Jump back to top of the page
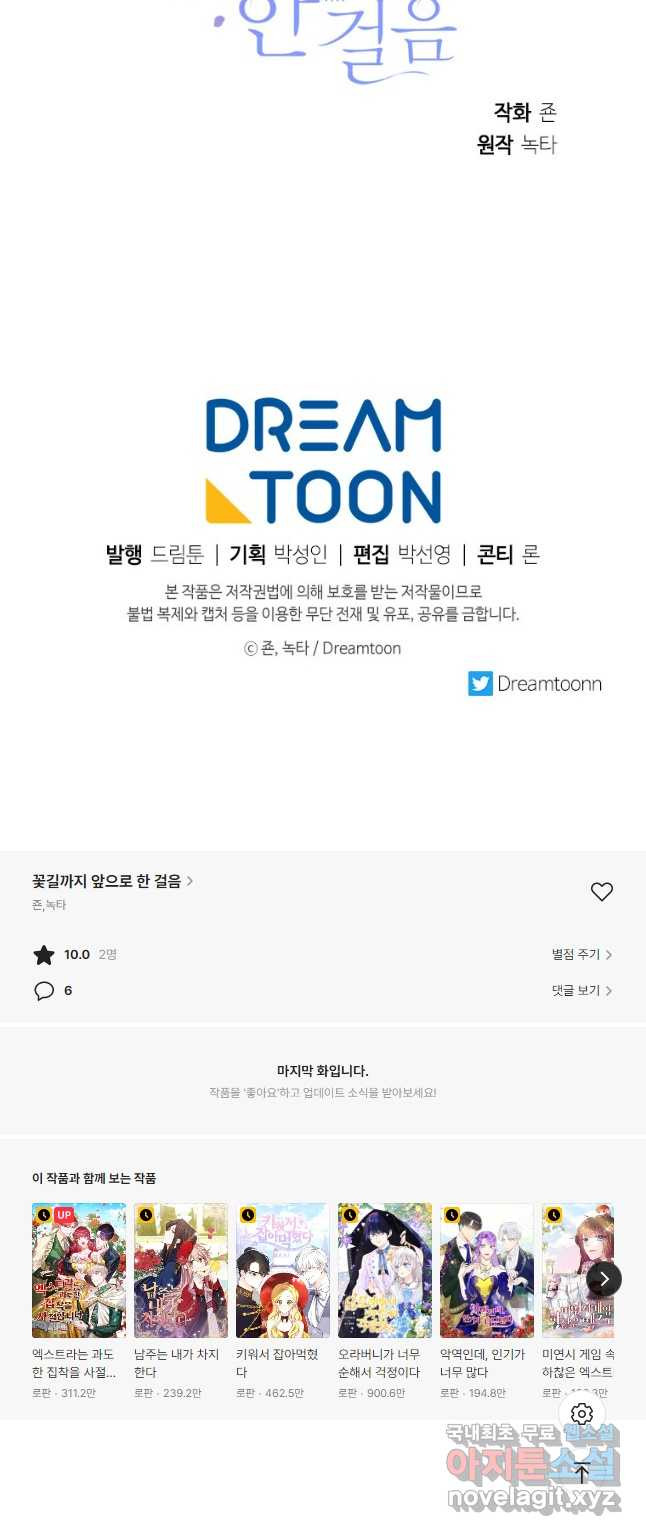Screen dimensions: 646x1536 [582, 1471]
